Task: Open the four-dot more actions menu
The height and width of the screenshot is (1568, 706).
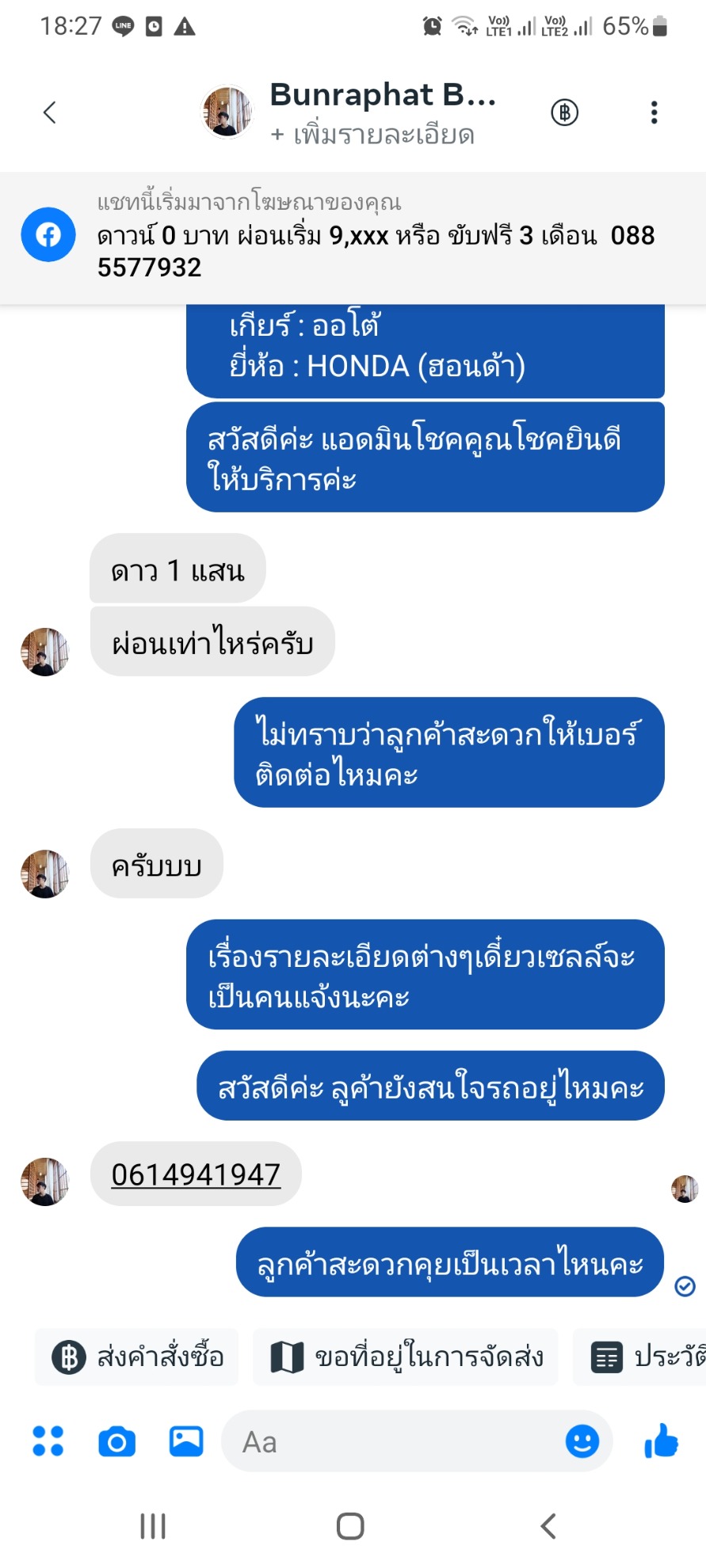Action: 48,1441
